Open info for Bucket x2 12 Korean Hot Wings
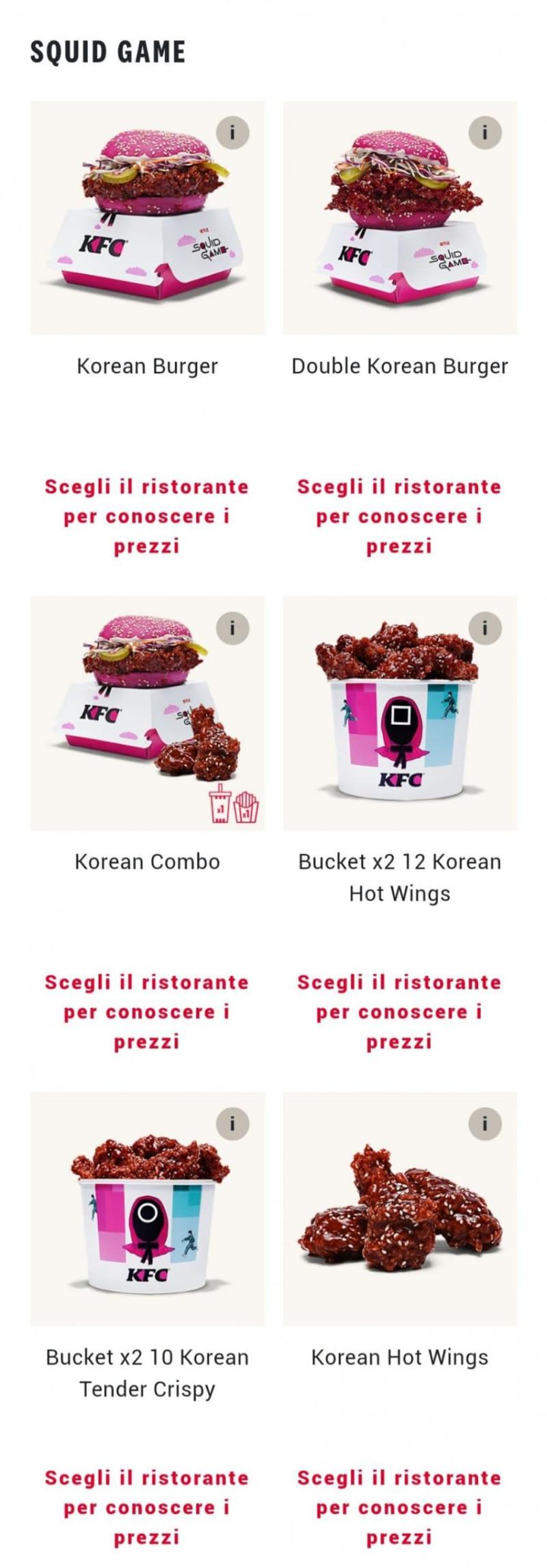The height and width of the screenshot is (1568, 547). tap(485, 627)
